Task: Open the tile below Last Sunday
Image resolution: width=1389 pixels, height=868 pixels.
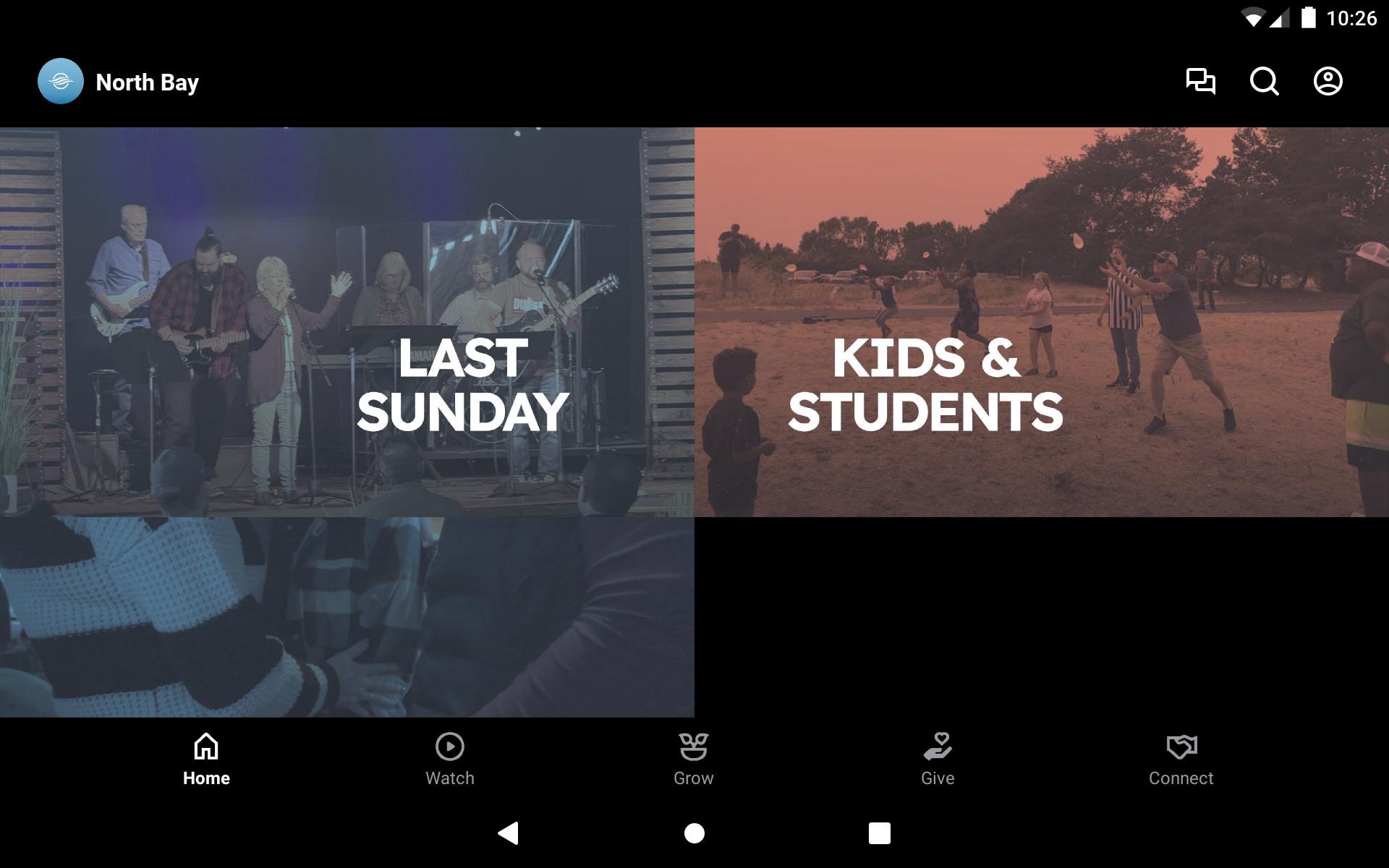Action: point(347,617)
